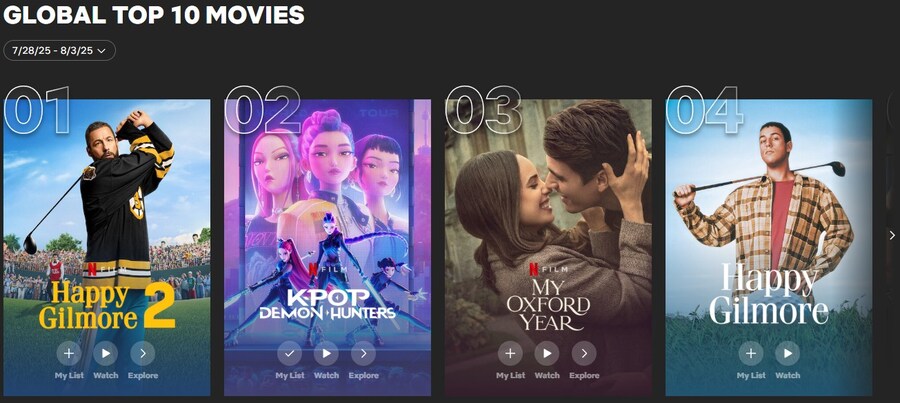
Task: Play KPop Demon Hunters
Action: [326, 353]
